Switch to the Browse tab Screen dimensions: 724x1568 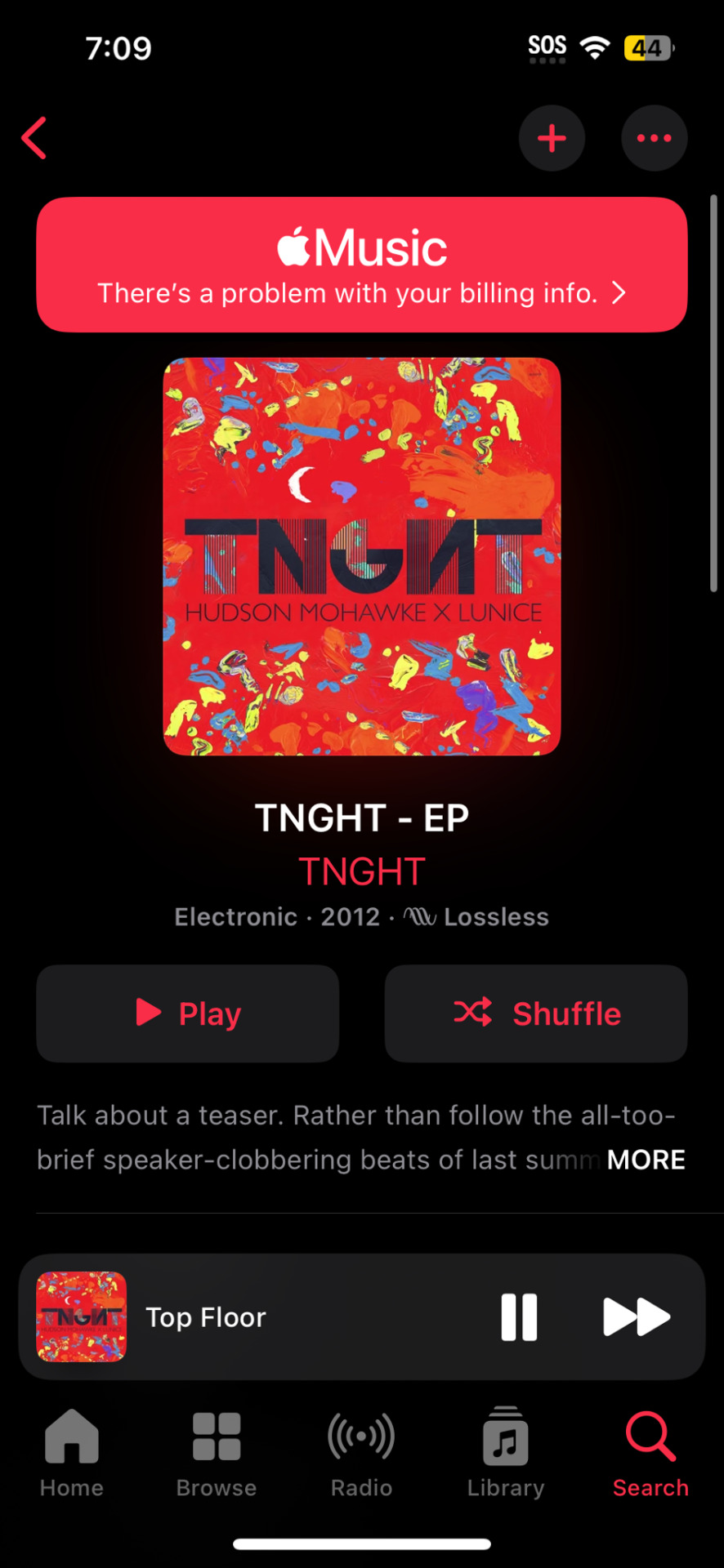click(x=217, y=1454)
